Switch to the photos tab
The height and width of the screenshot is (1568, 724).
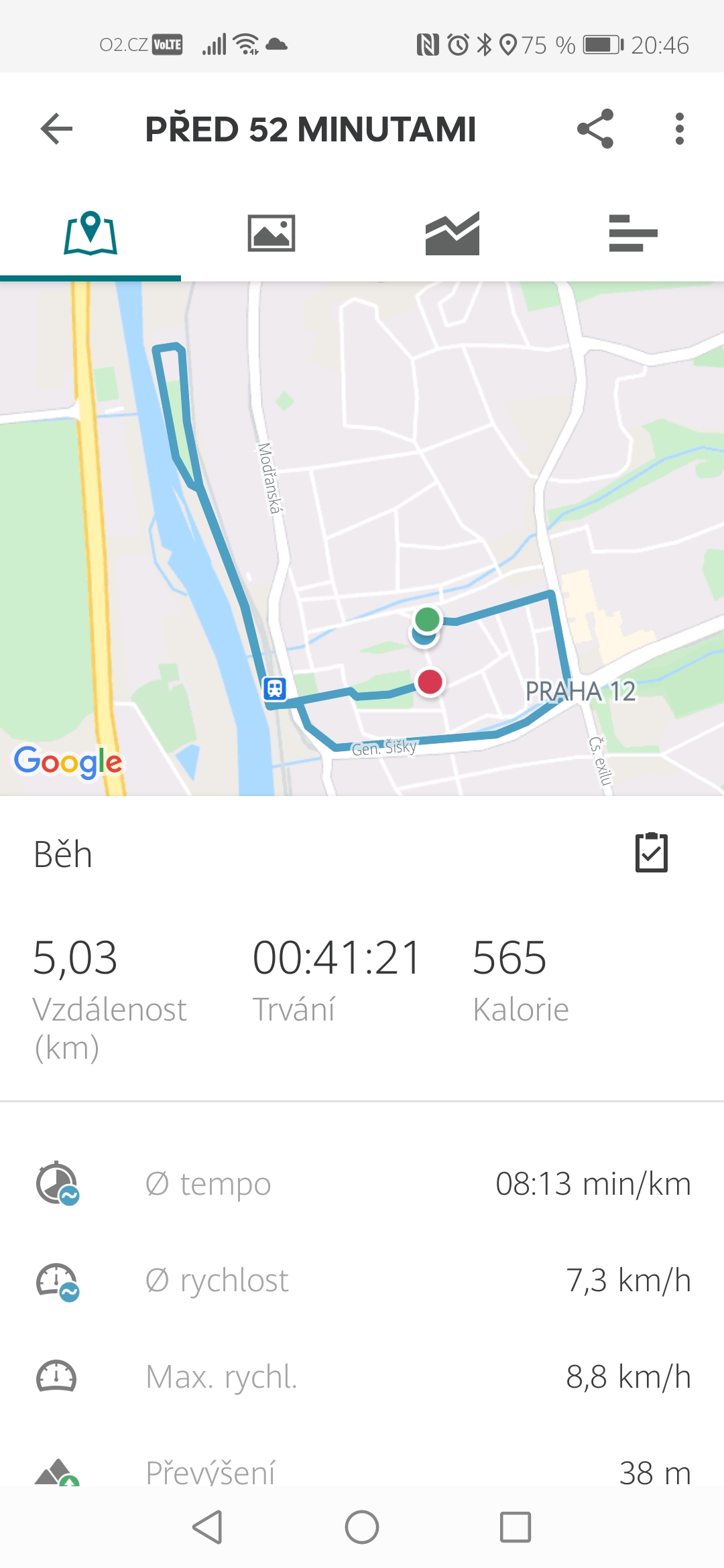pos(271,233)
